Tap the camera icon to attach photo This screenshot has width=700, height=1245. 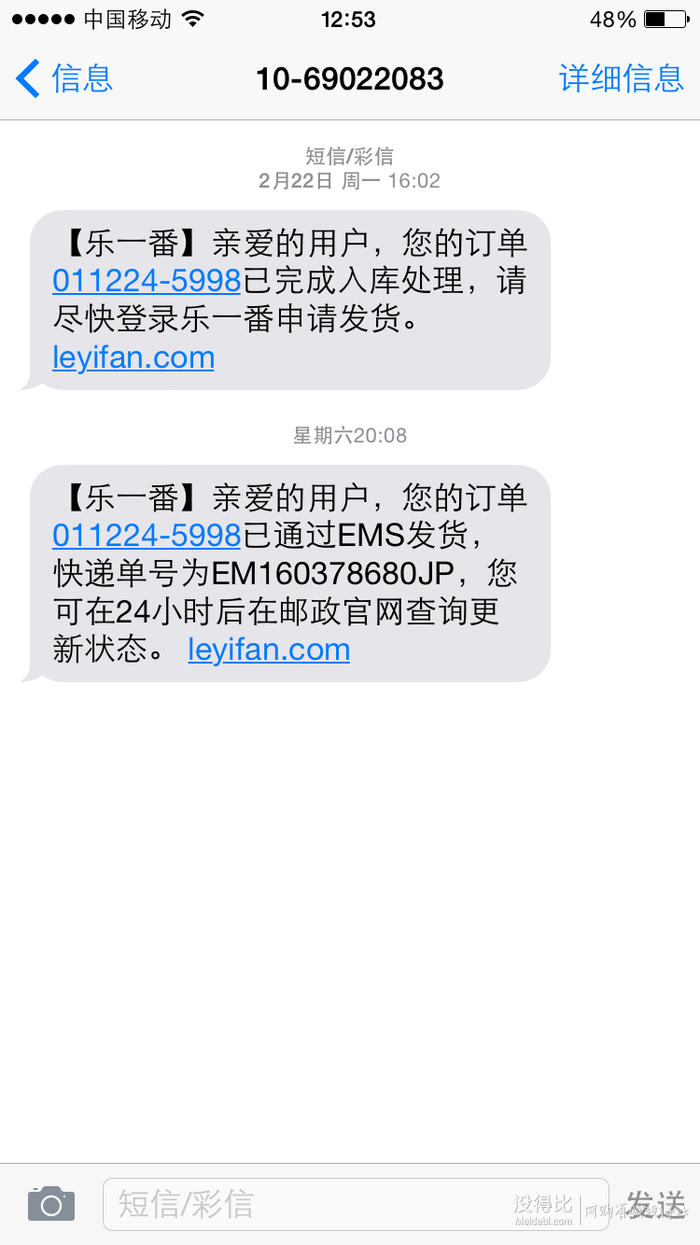51,1203
